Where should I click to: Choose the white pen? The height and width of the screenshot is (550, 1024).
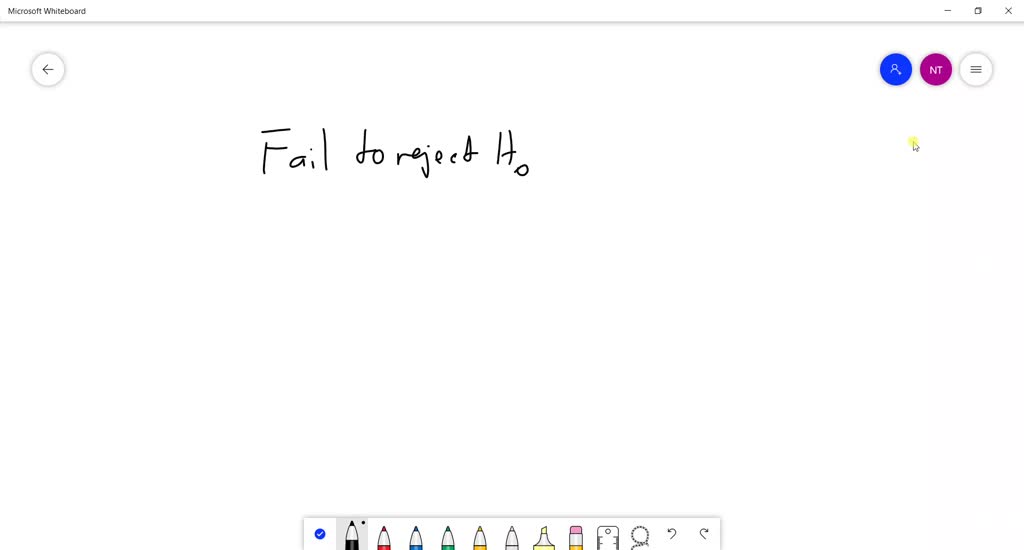(512, 538)
